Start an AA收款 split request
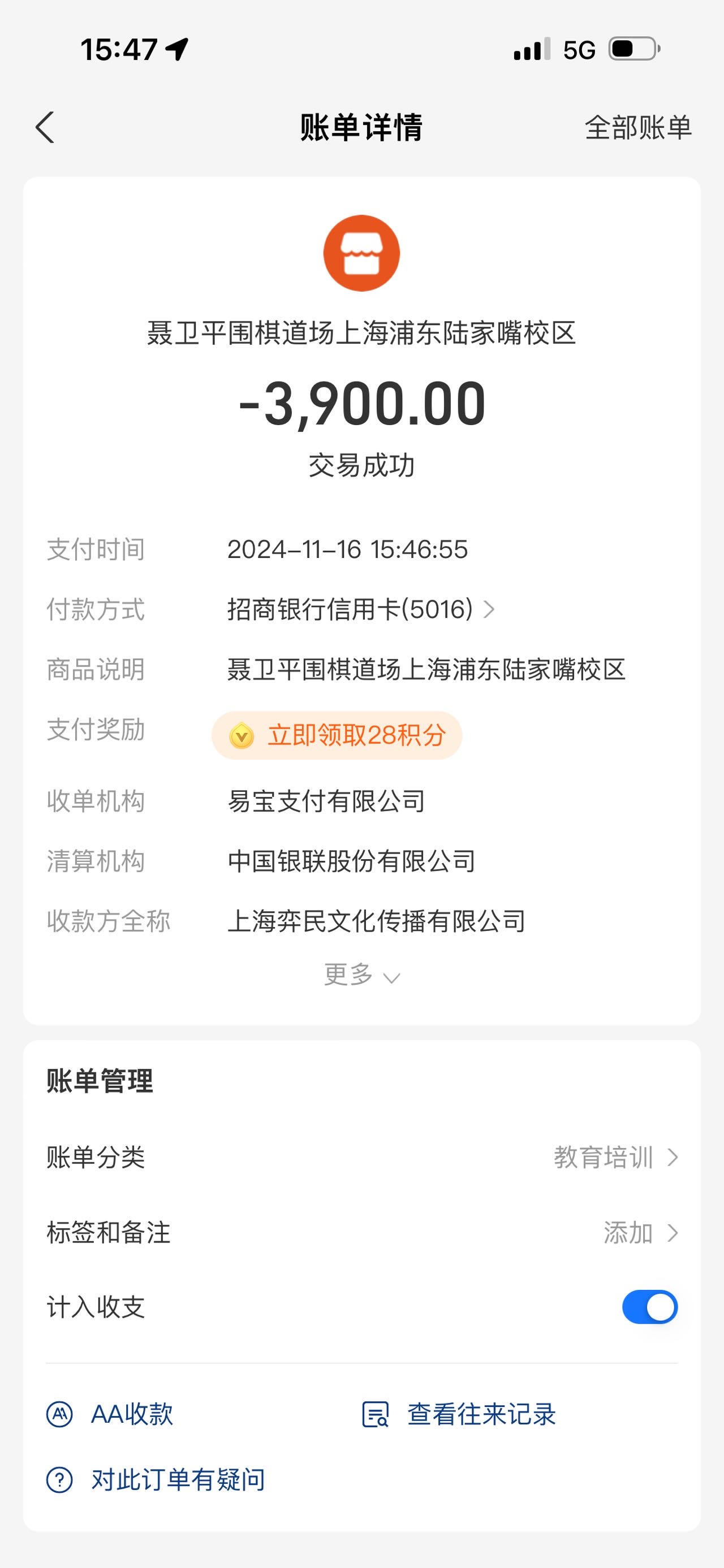Viewport: 724px width, 1568px height. point(110,1414)
